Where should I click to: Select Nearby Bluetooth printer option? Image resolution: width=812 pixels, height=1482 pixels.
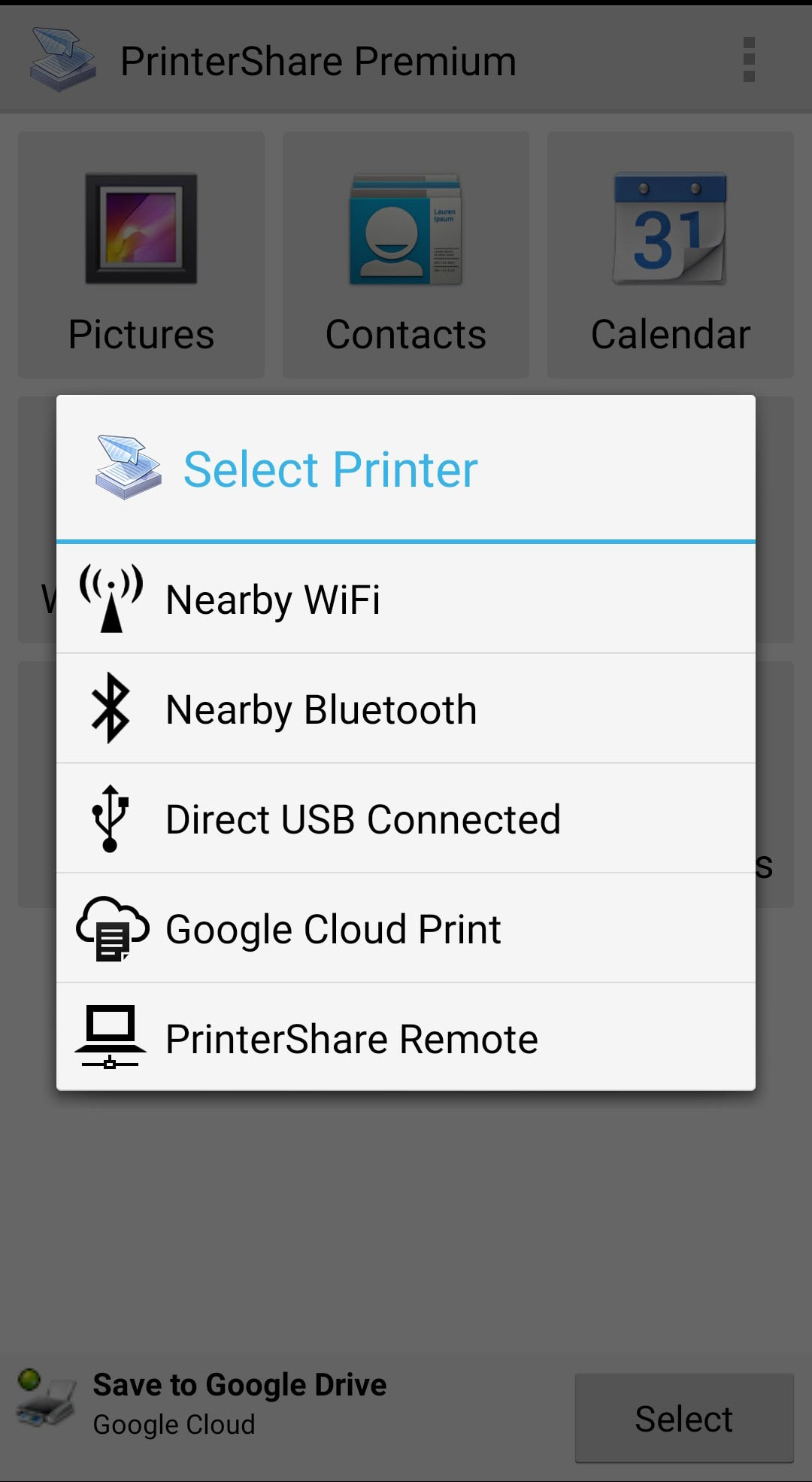pos(406,709)
